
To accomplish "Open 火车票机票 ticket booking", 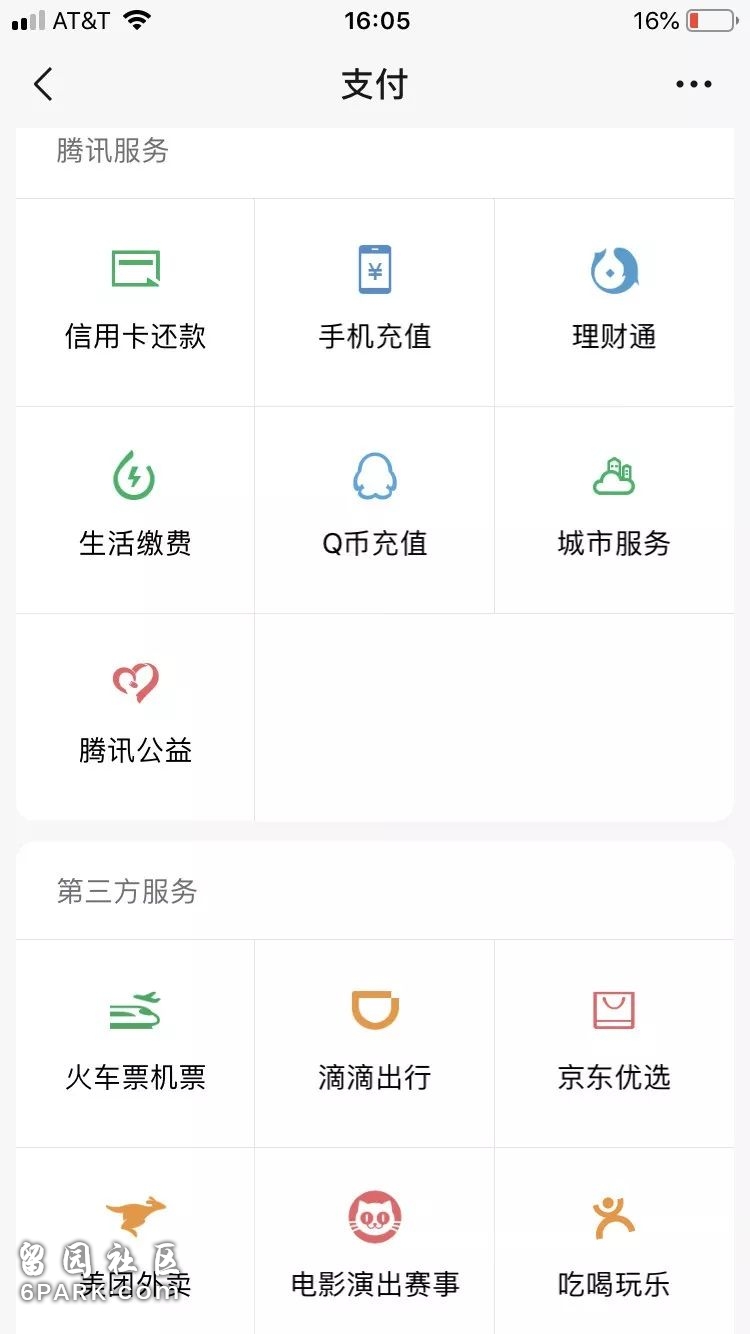I will tap(135, 1043).
